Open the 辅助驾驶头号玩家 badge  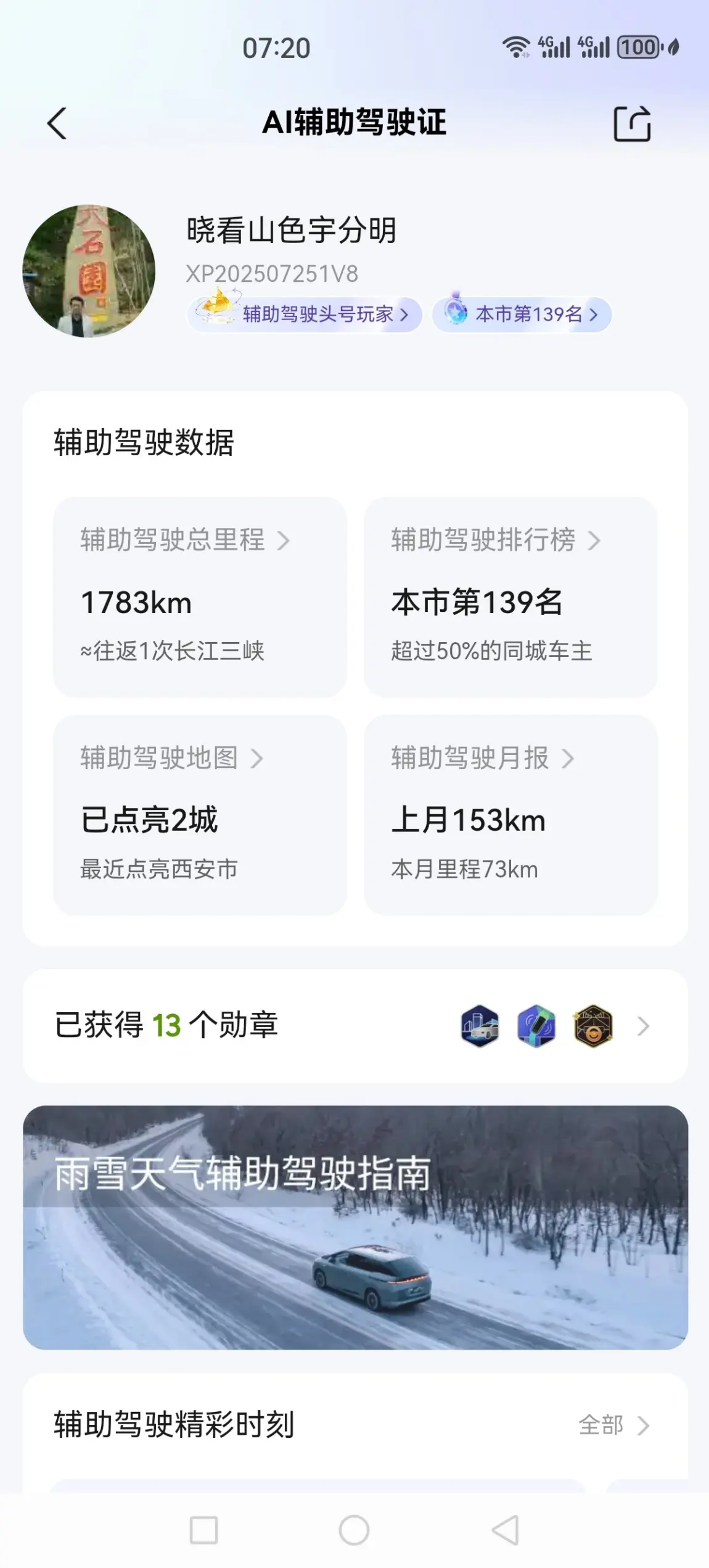point(305,315)
